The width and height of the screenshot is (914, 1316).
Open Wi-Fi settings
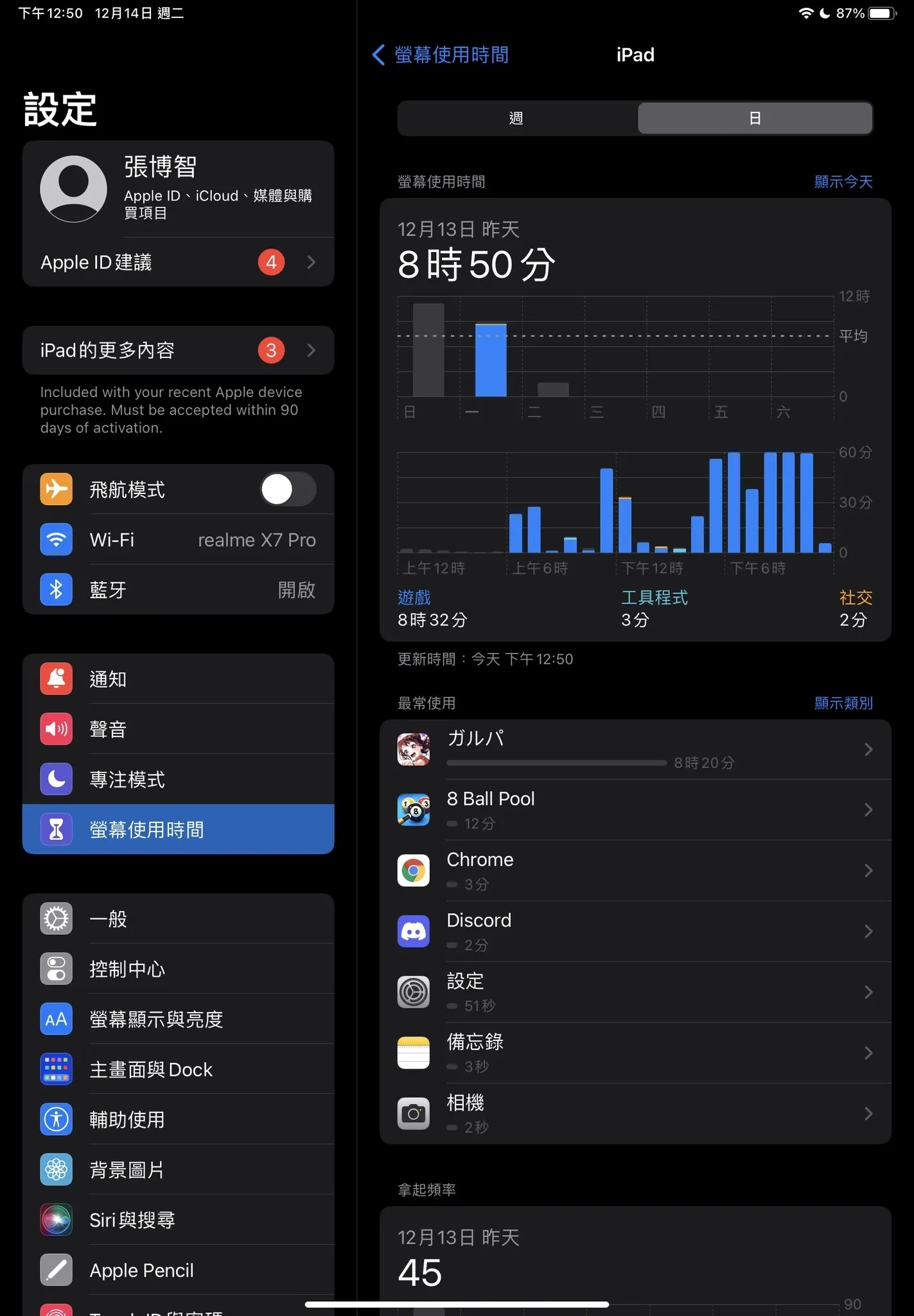tap(178, 540)
